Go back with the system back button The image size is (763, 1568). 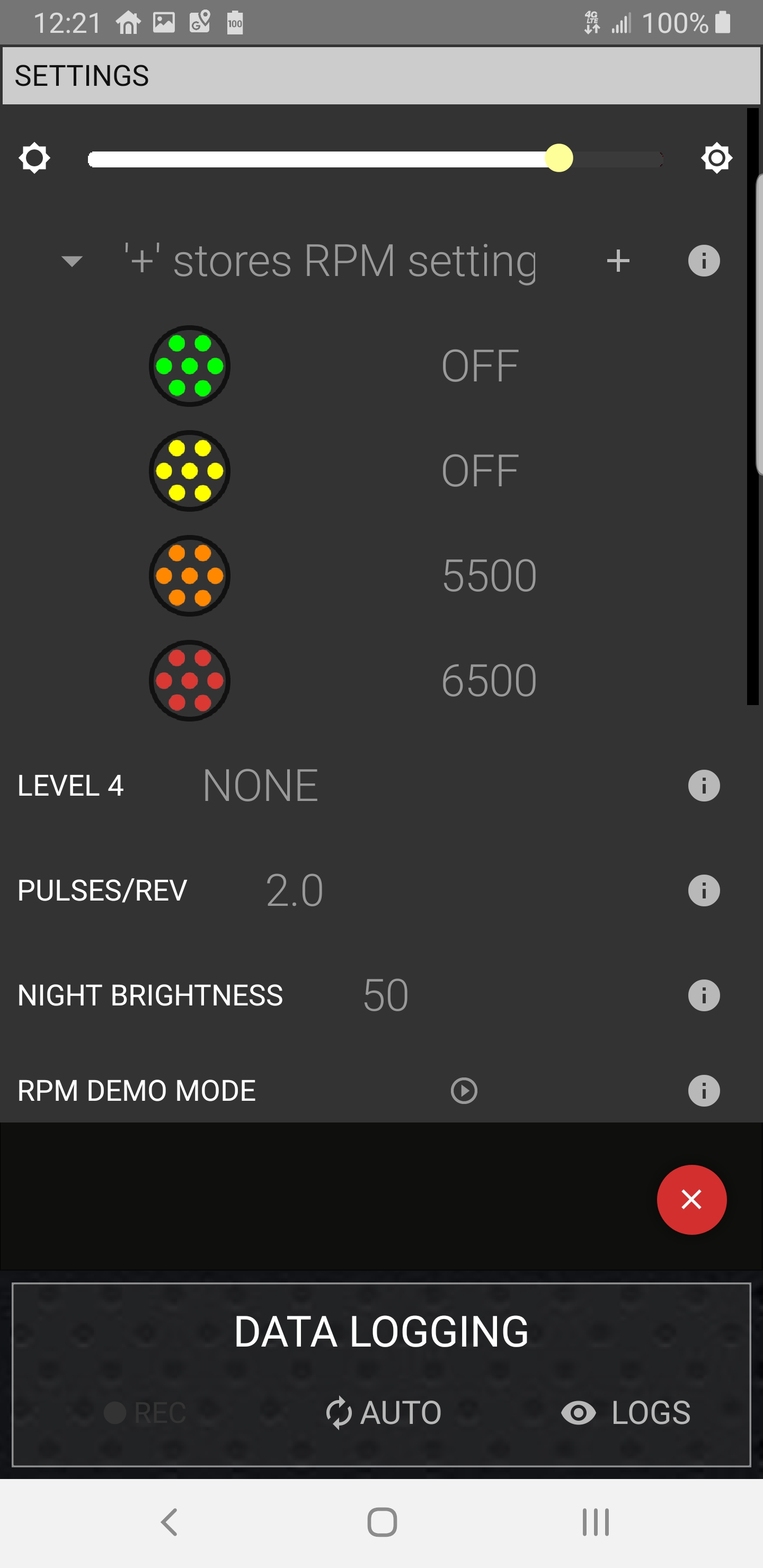[x=168, y=1522]
